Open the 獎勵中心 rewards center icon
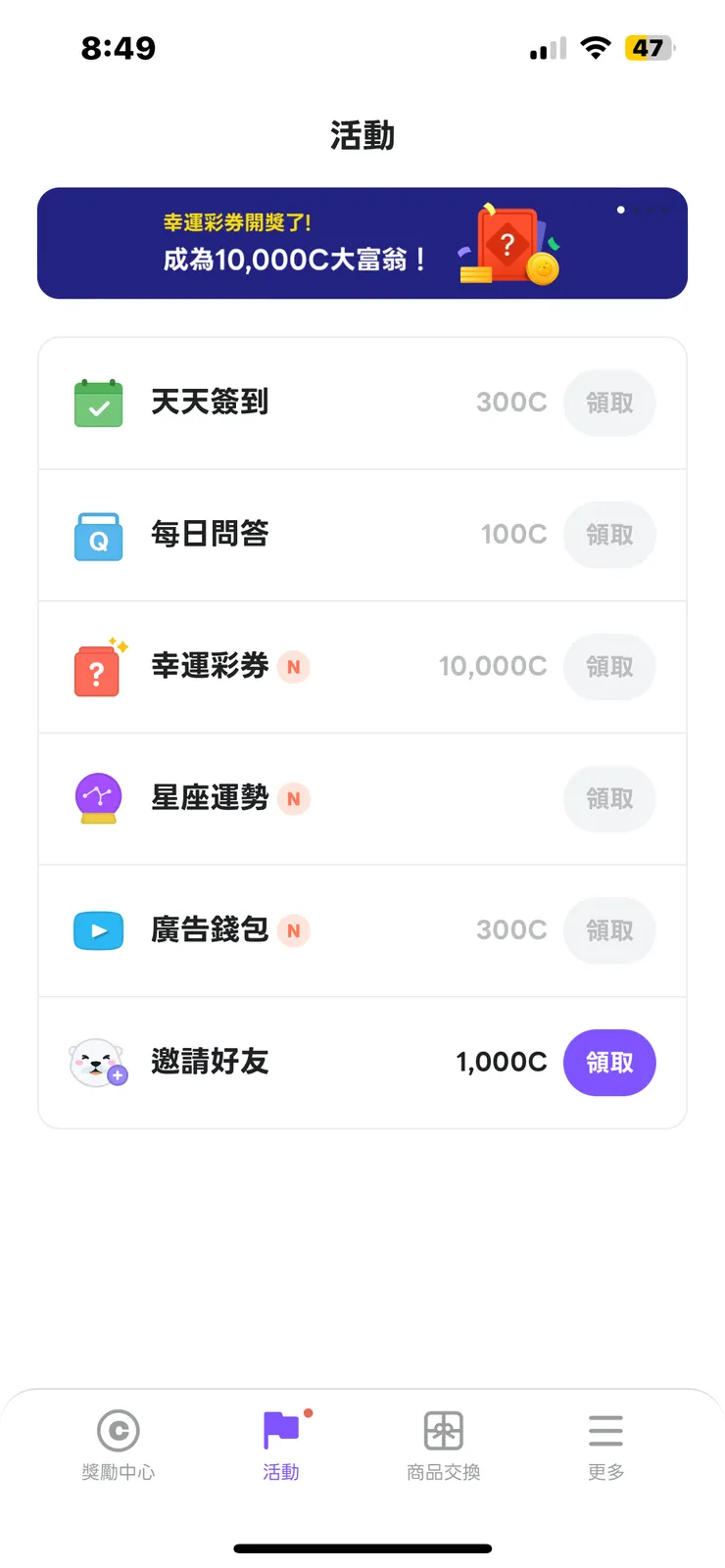 tap(118, 1431)
